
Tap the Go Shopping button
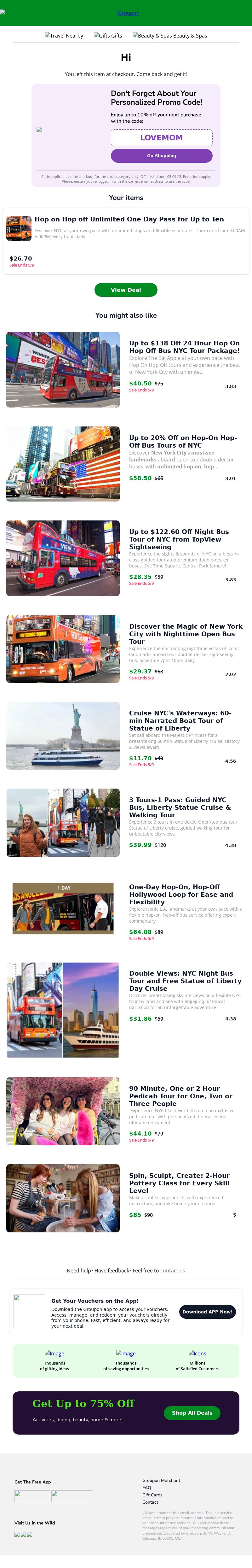coord(162,155)
